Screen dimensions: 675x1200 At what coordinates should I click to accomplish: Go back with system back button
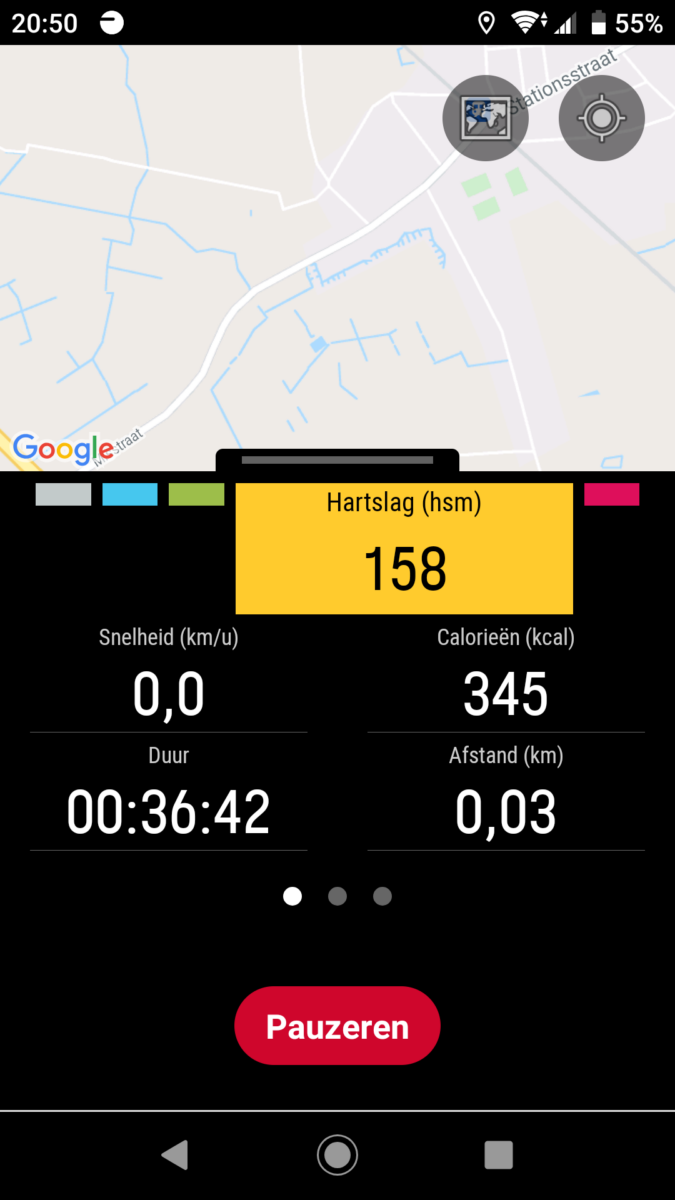pos(175,1155)
